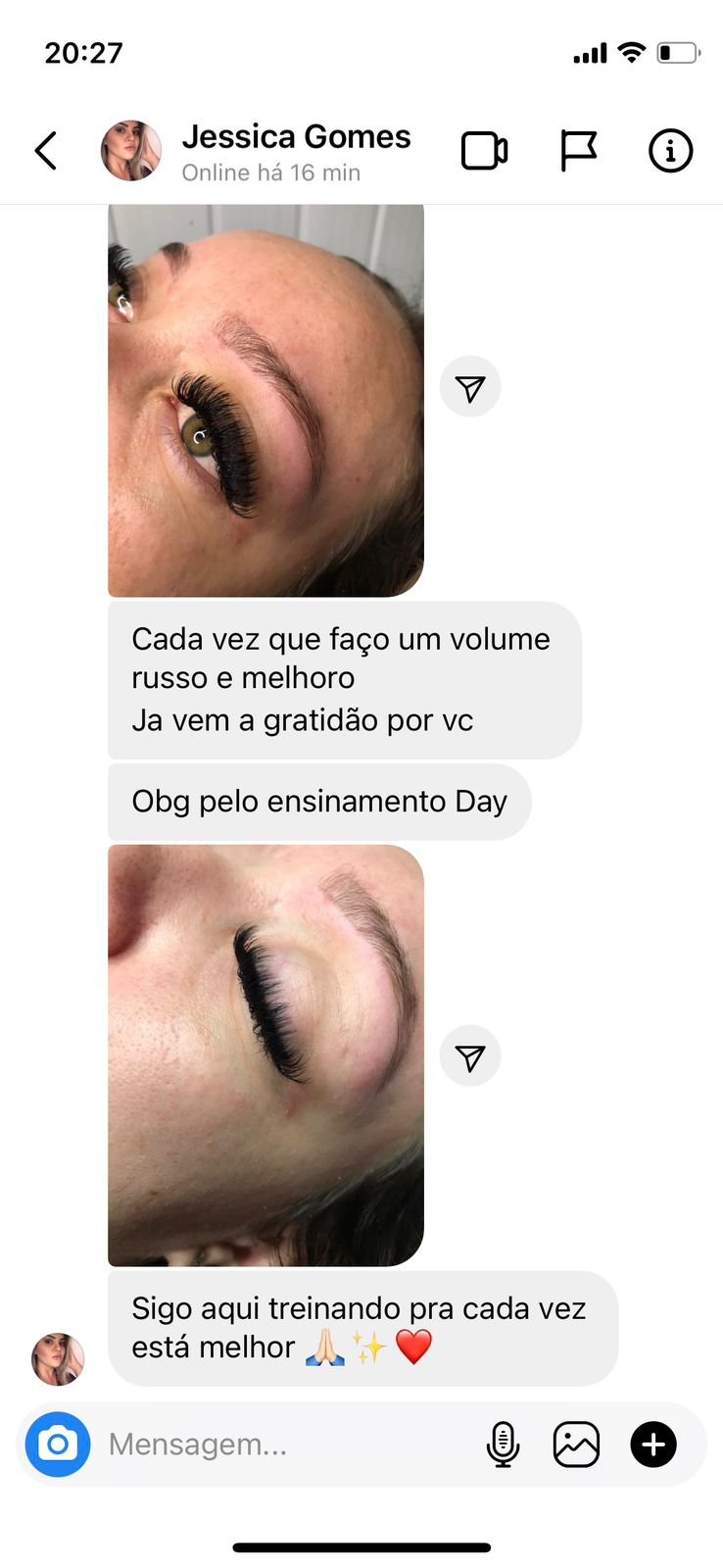This screenshot has height=1568, width=723.
Task: Open the camera to send a photo
Action: click(58, 1444)
